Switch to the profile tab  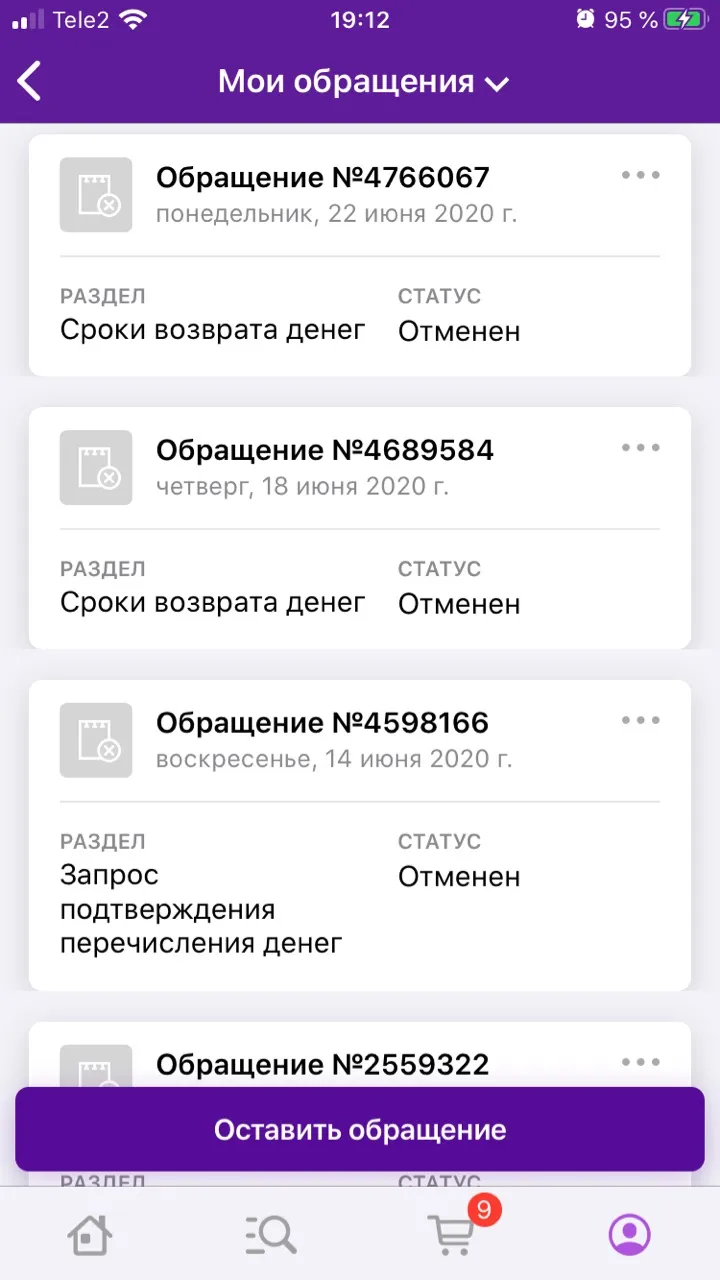[630, 1235]
